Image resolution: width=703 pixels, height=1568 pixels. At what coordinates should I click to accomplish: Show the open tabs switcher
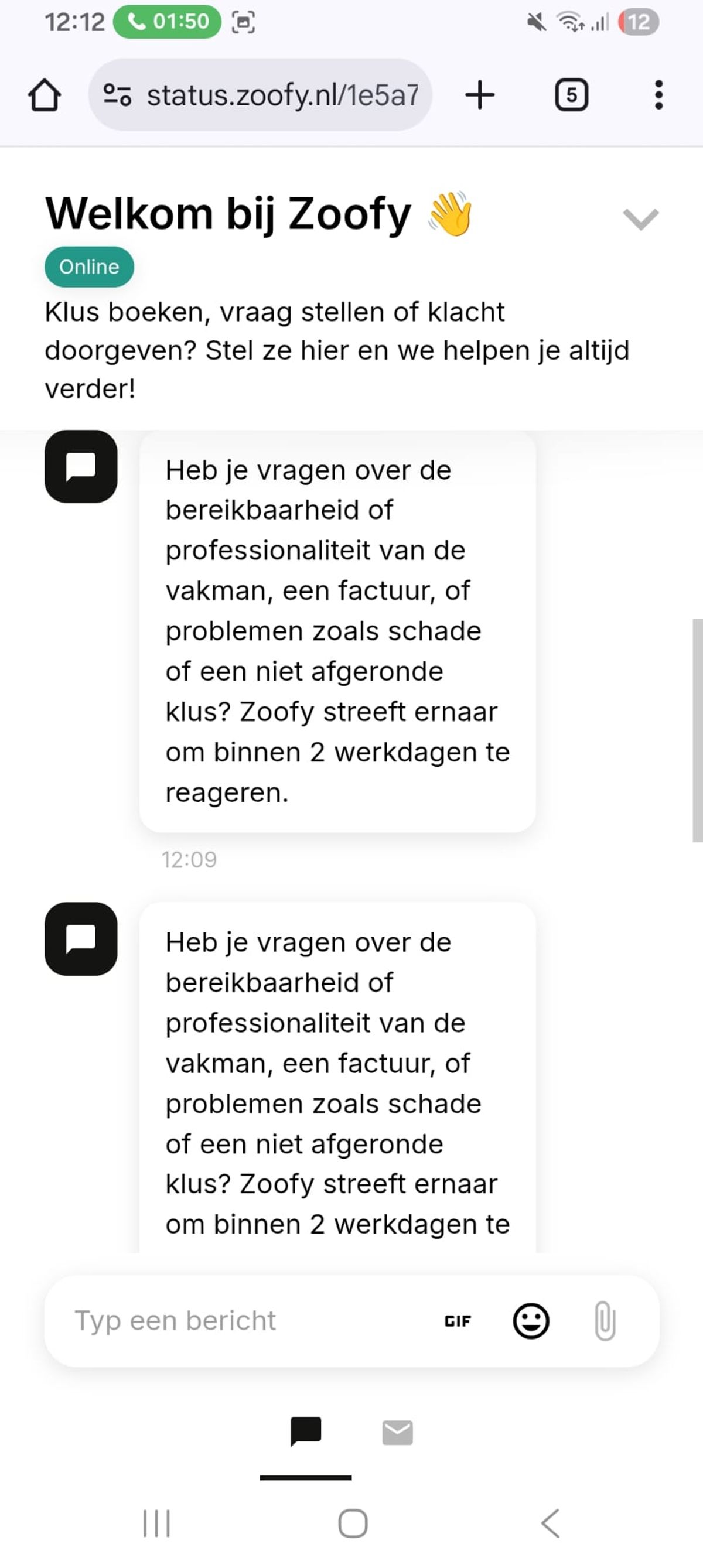(571, 95)
